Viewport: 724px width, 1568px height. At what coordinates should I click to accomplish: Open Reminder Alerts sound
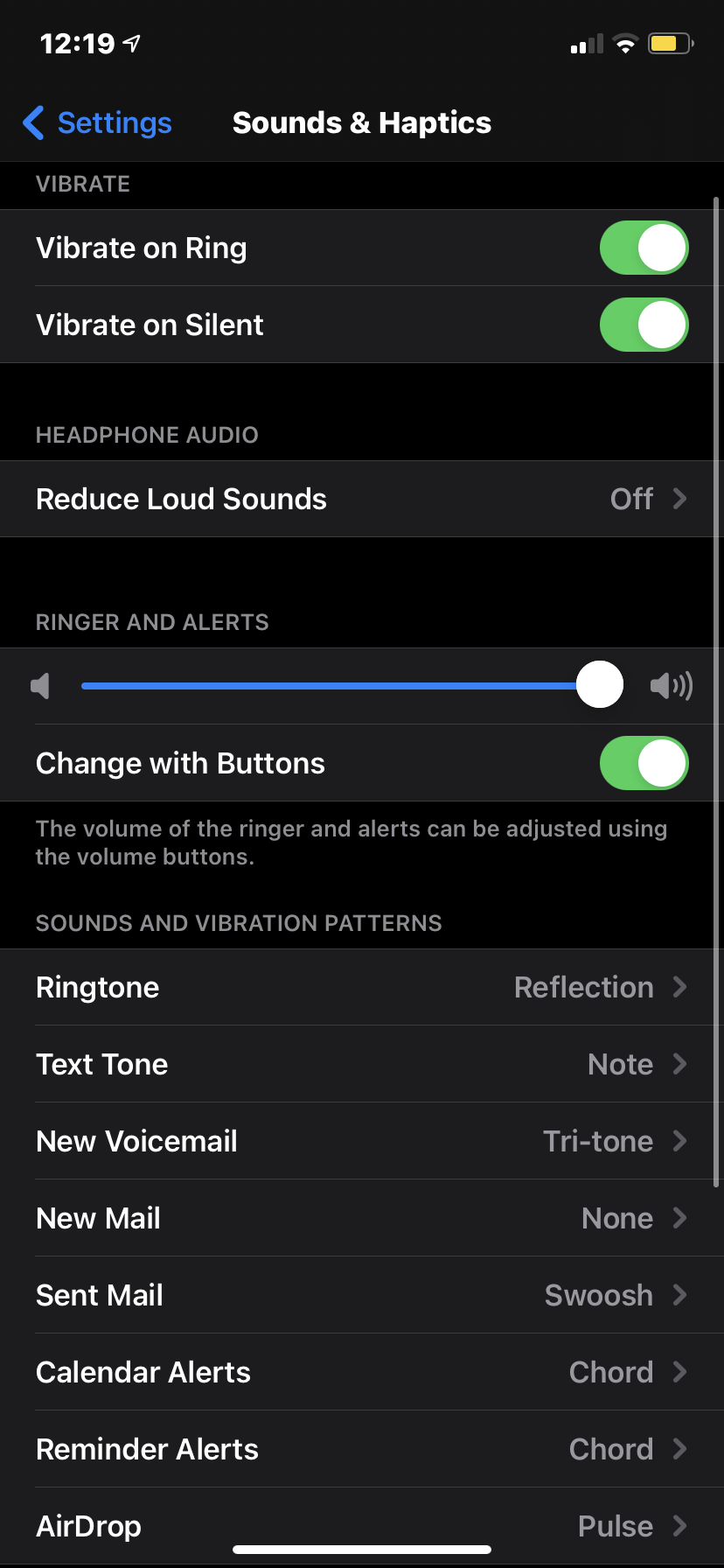(362, 1450)
